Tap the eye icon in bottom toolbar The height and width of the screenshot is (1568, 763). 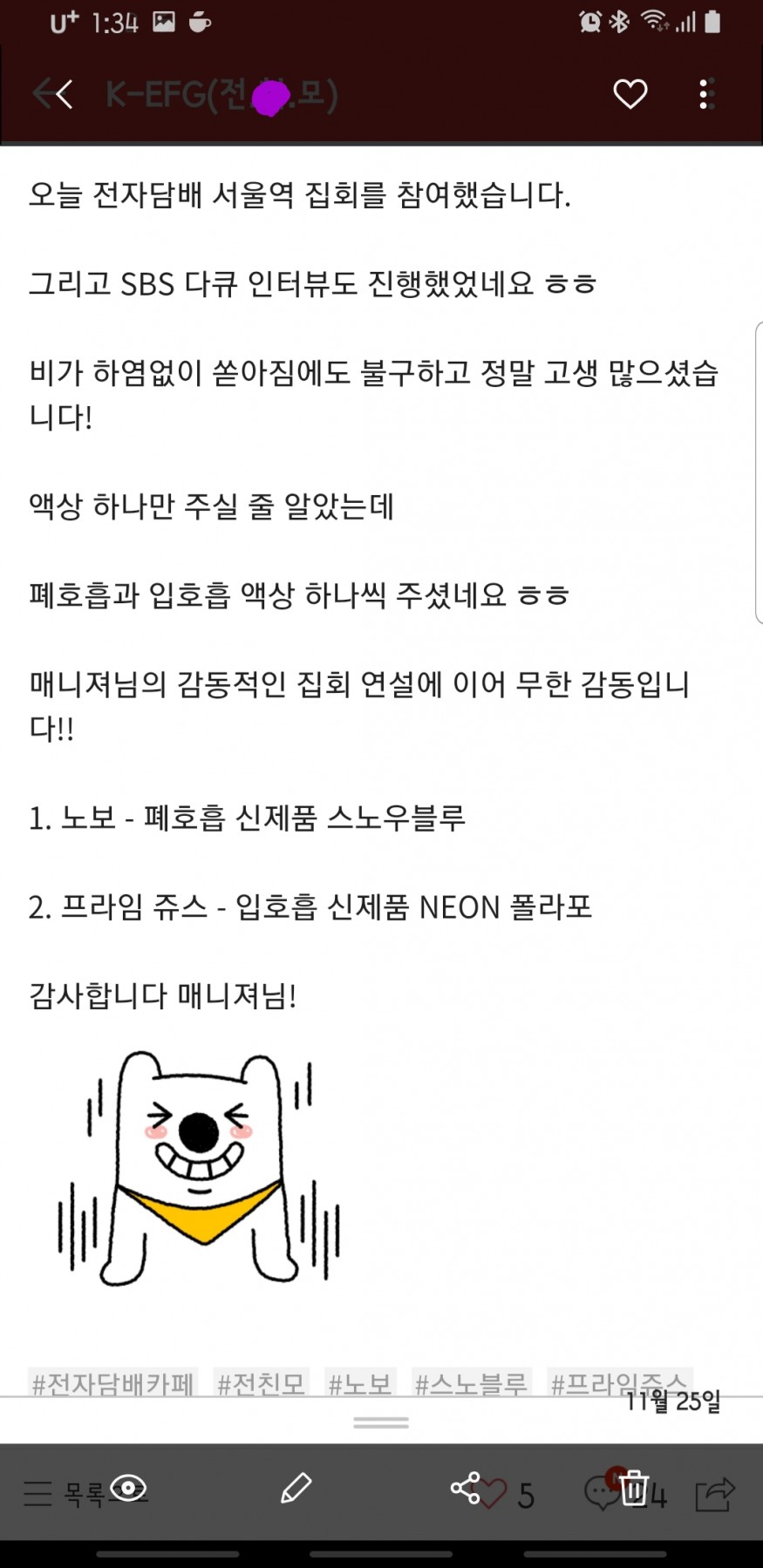[x=128, y=1488]
